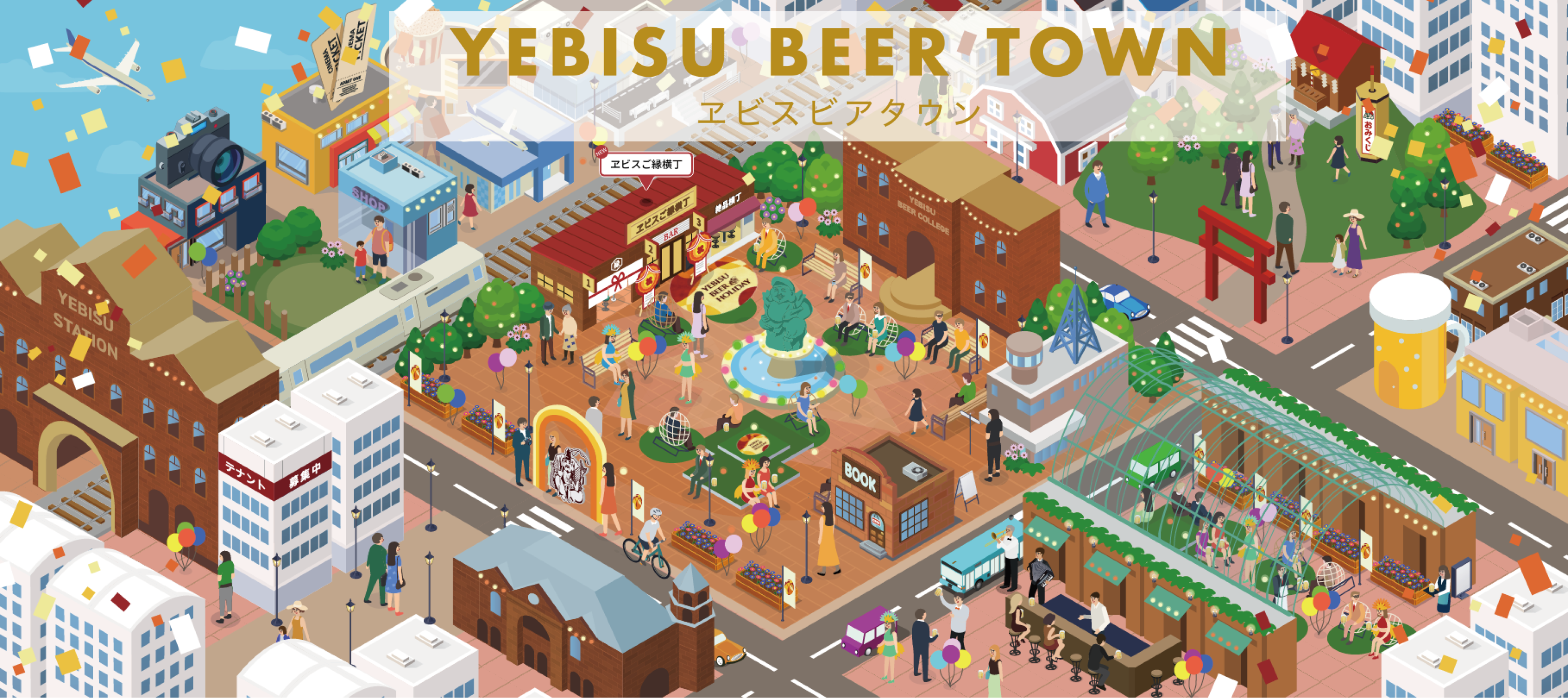Open the ヱビスご縁横丁 callout label
The width and height of the screenshot is (1568, 698).
(x=646, y=165)
